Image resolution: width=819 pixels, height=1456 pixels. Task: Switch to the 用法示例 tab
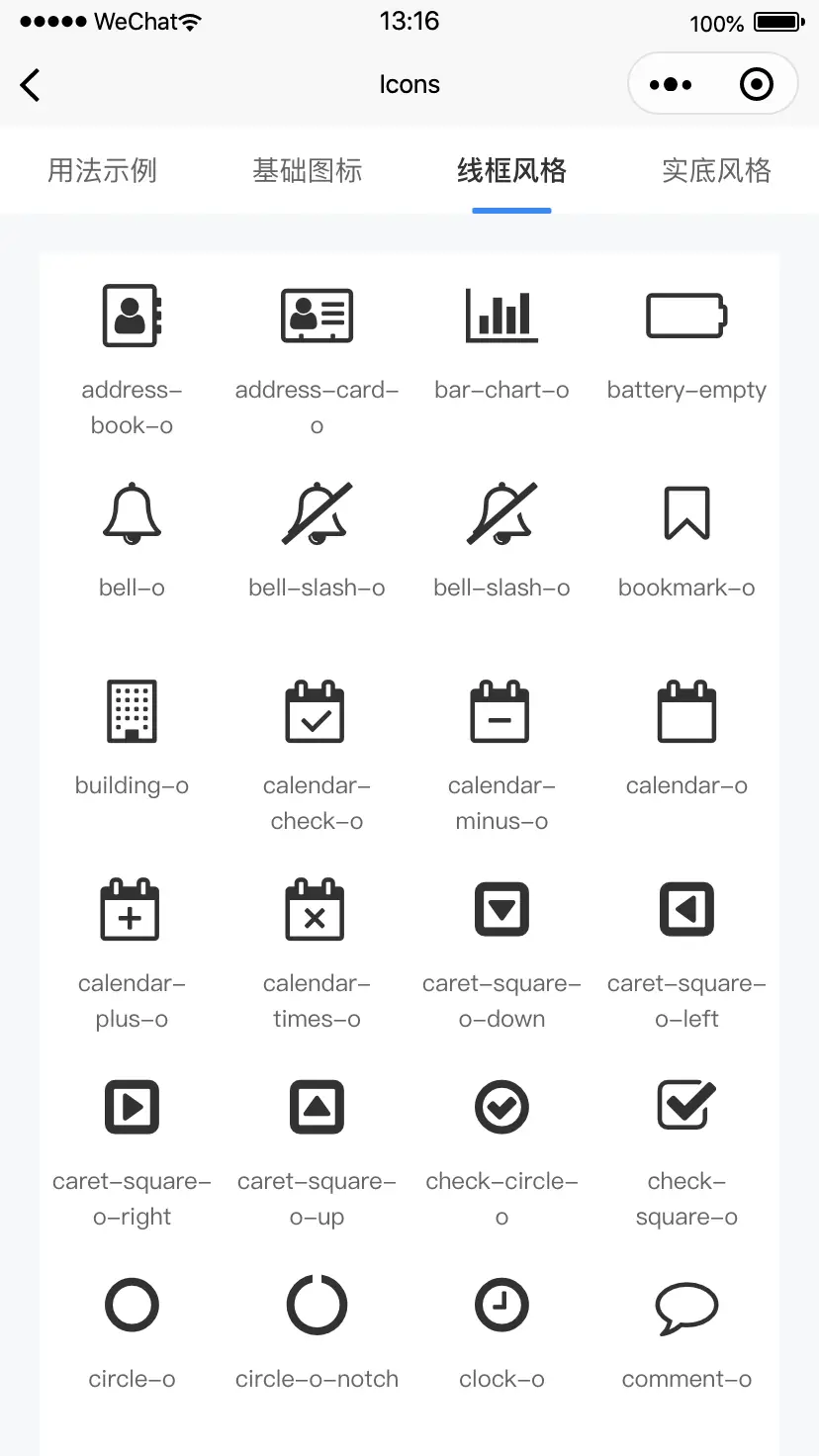click(x=102, y=170)
